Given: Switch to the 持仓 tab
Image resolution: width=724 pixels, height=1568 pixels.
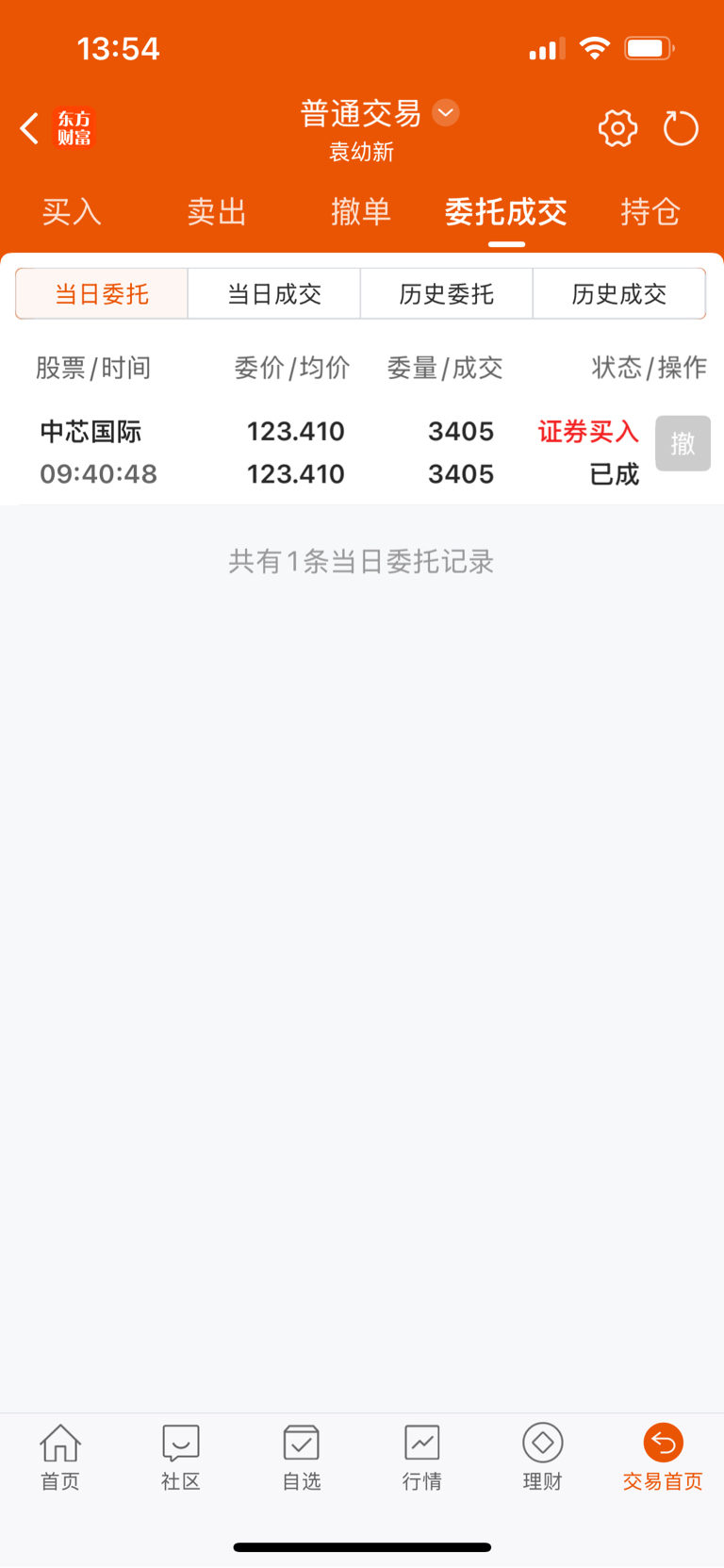Looking at the screenshot, I should [x=650, y=212].
